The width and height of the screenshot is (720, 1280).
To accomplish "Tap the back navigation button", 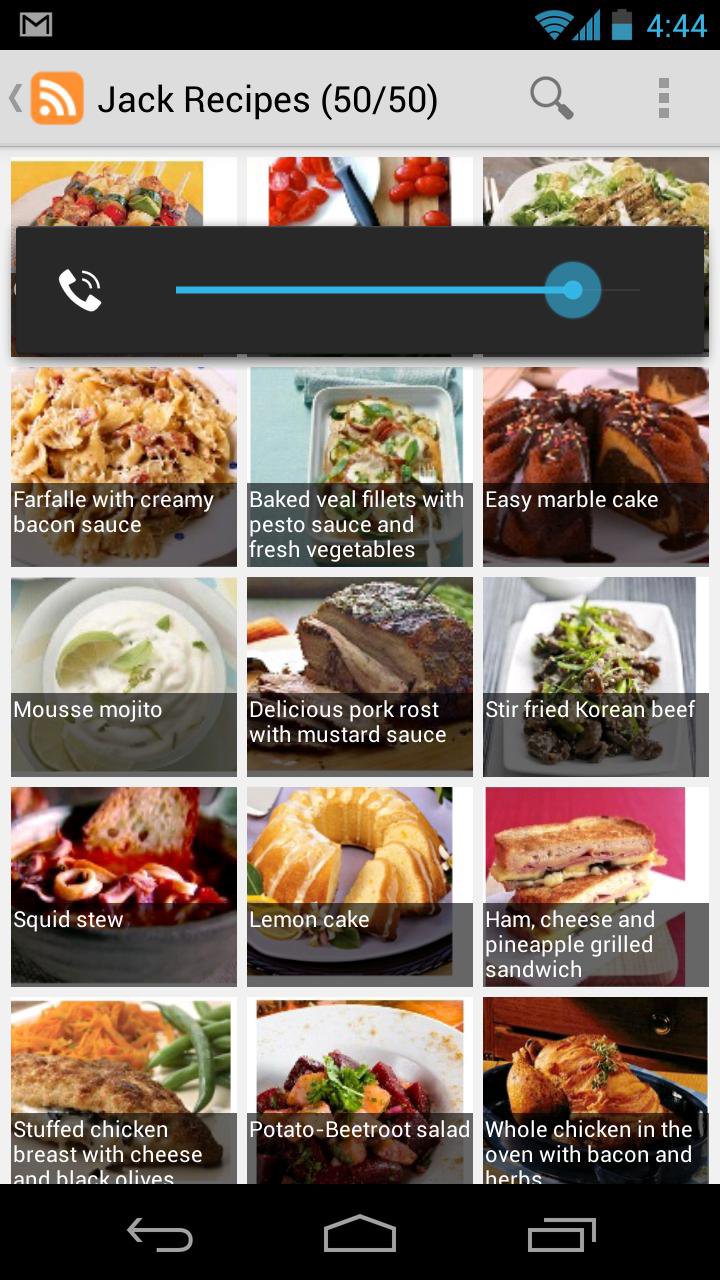I will click(x=160, y=1236).
